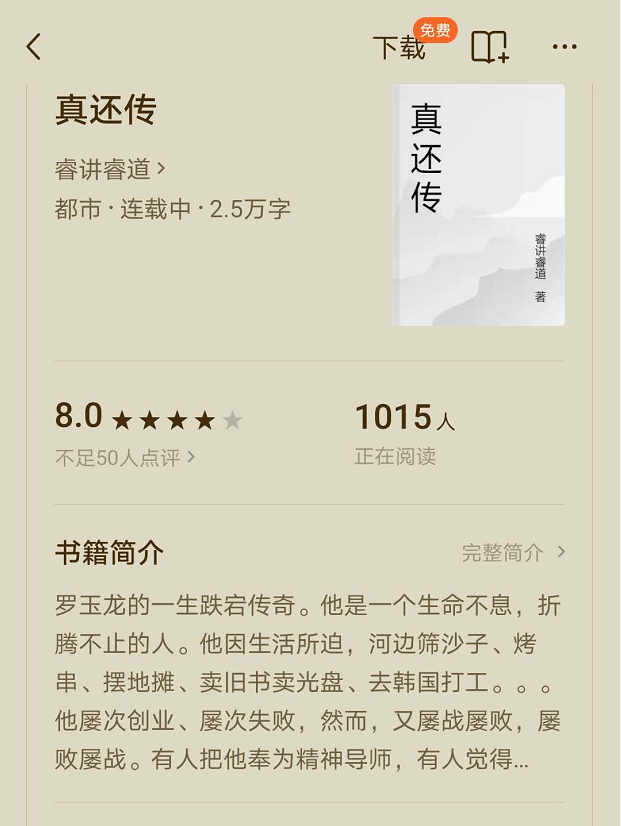Open author 睿讲睿道's page

[x=110, y=169]
